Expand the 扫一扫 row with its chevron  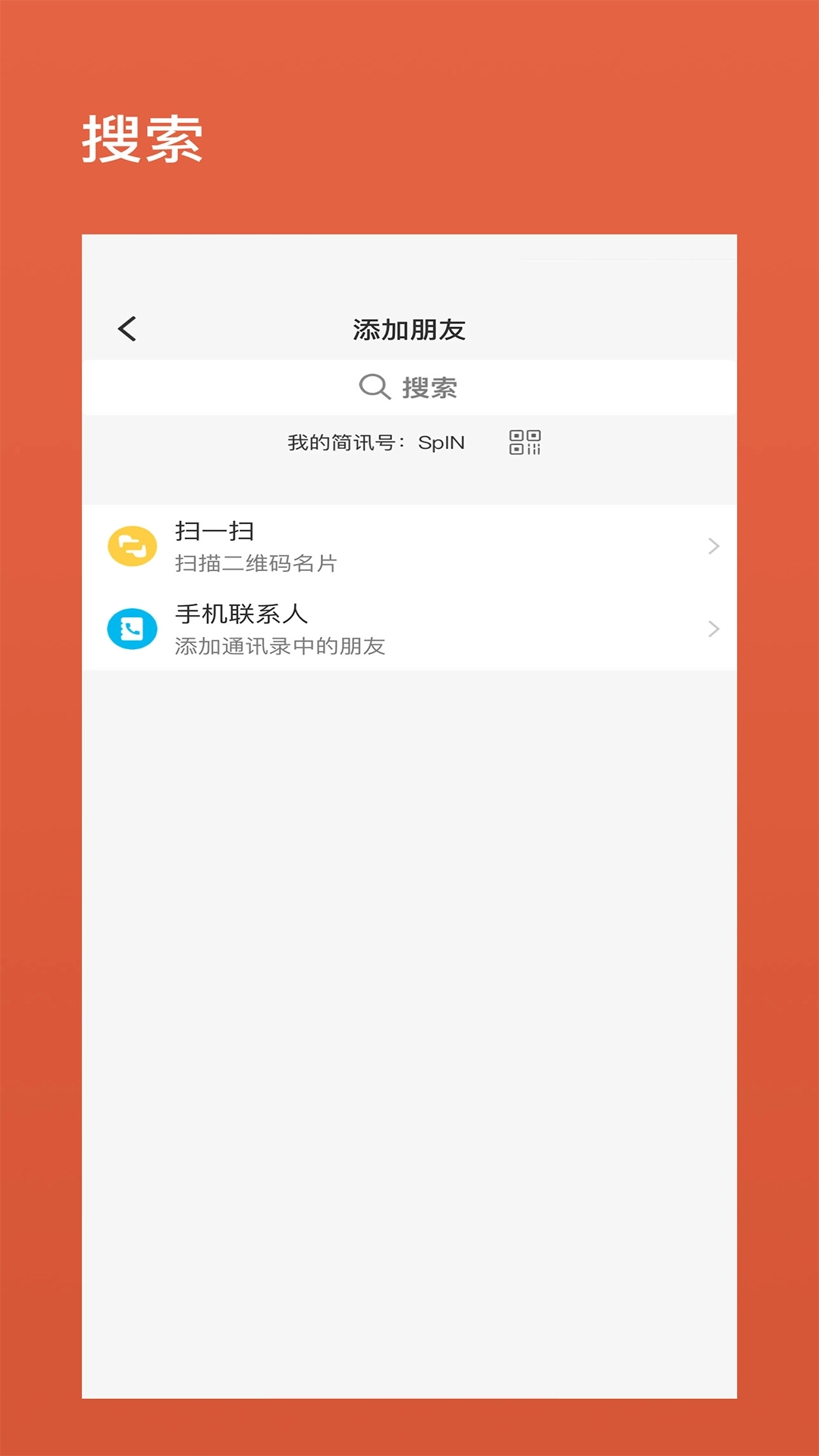pyautogui.click(x=711, y=546)
